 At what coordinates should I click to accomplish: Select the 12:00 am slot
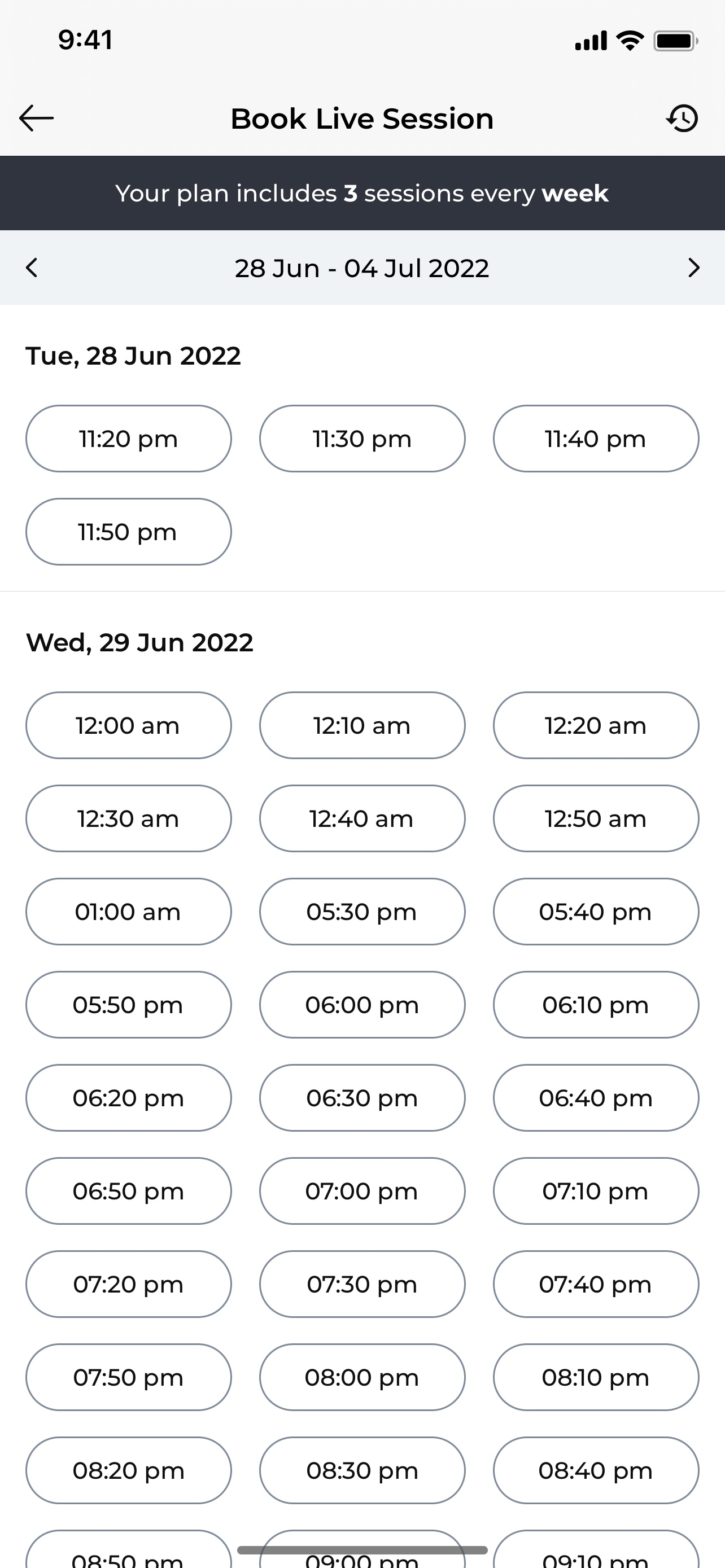click(128, 725)
